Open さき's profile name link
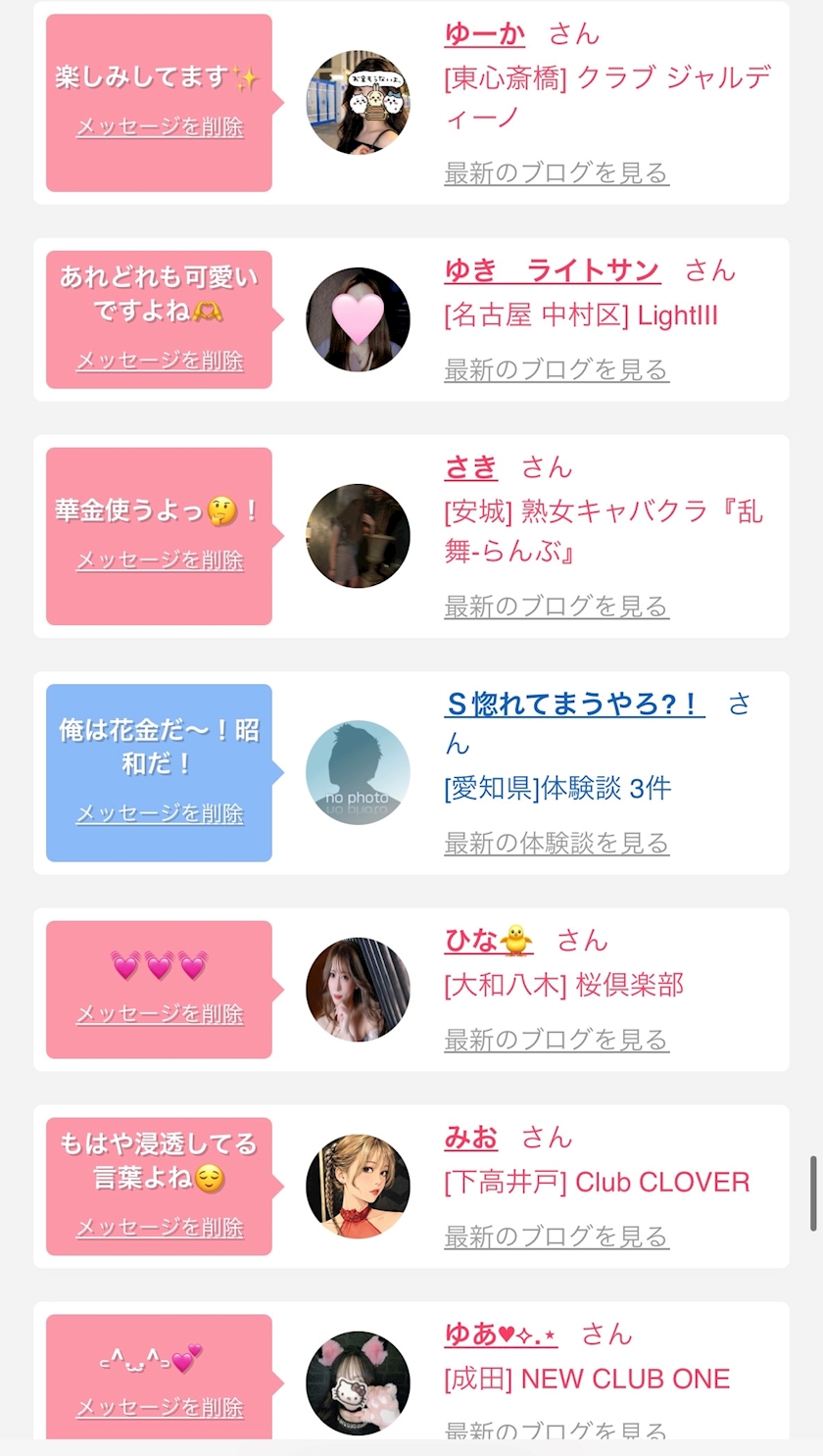The width and height of the screenshot is (823, 1456). point(471,467)
